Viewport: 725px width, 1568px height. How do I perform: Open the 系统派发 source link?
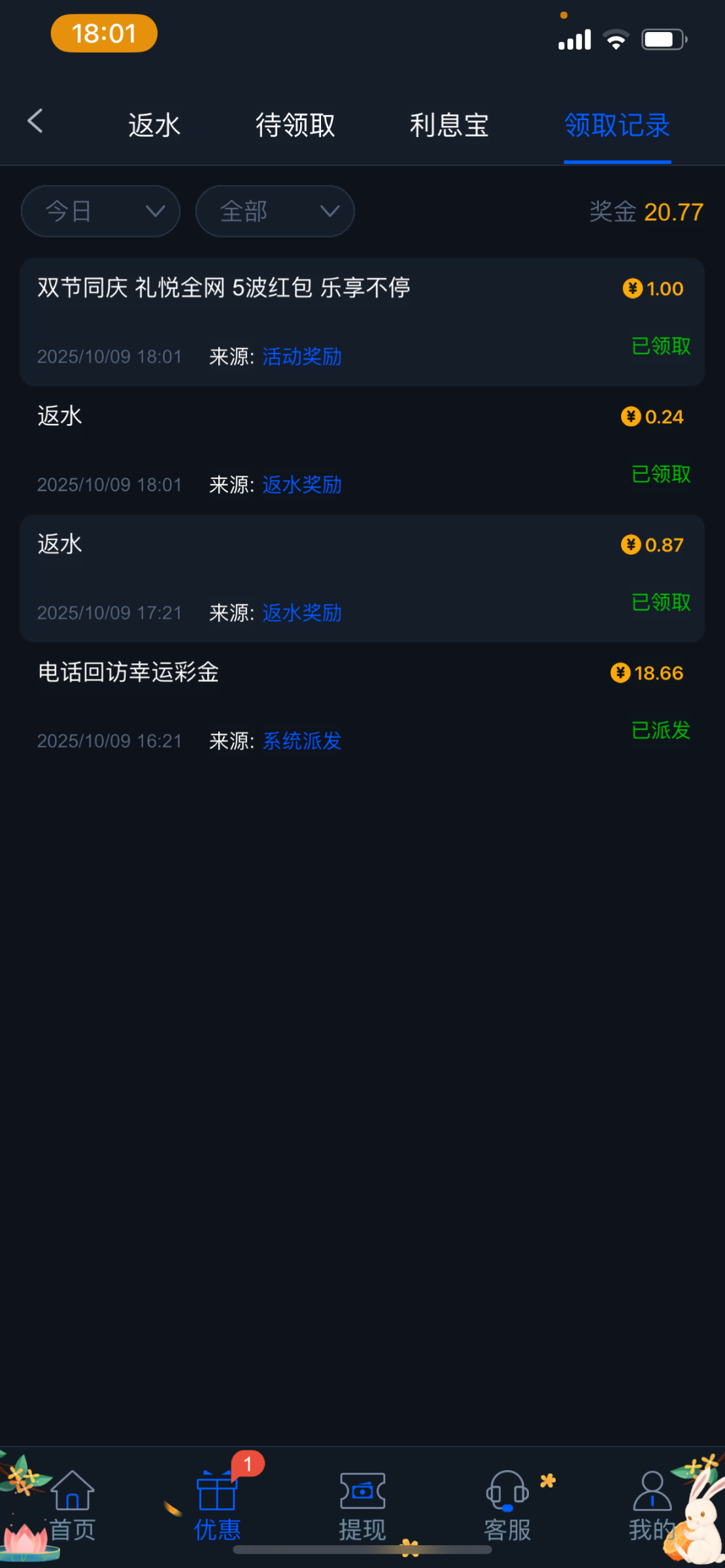point(301,741)
